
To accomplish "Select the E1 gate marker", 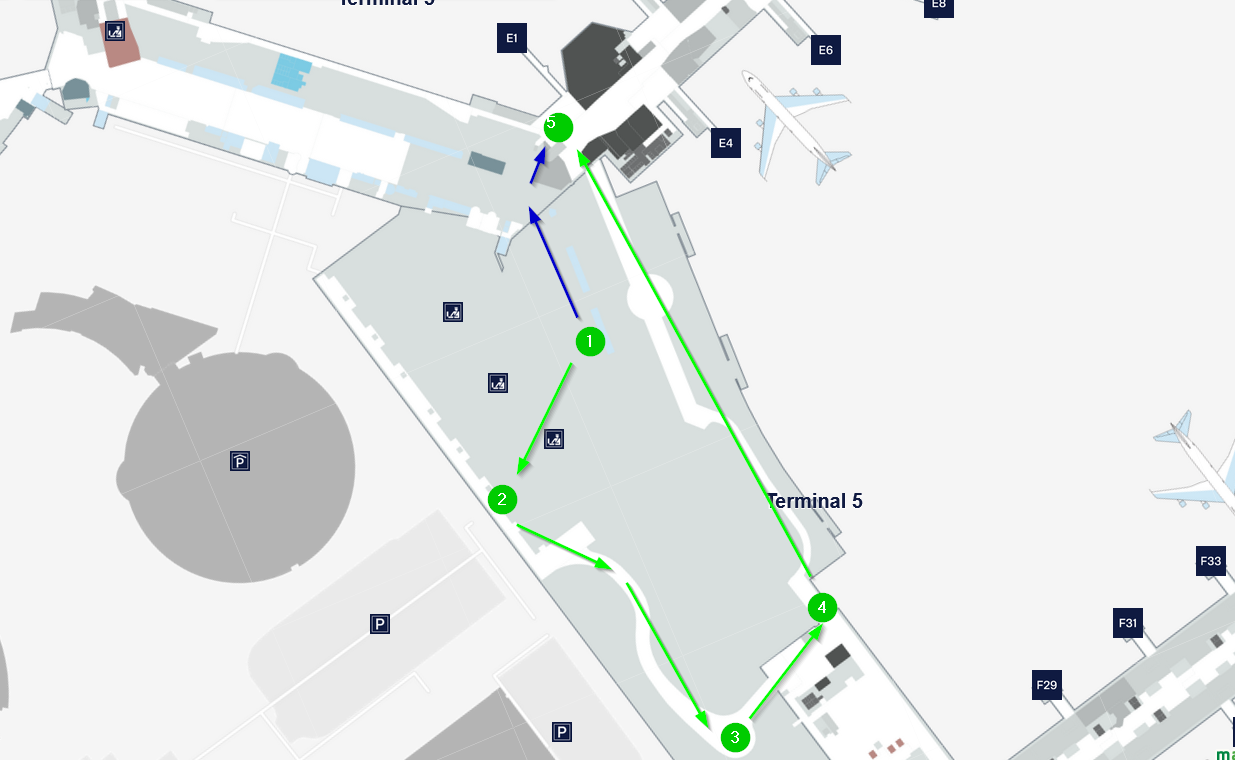I will pyautogui.click(x=511, y=39).
